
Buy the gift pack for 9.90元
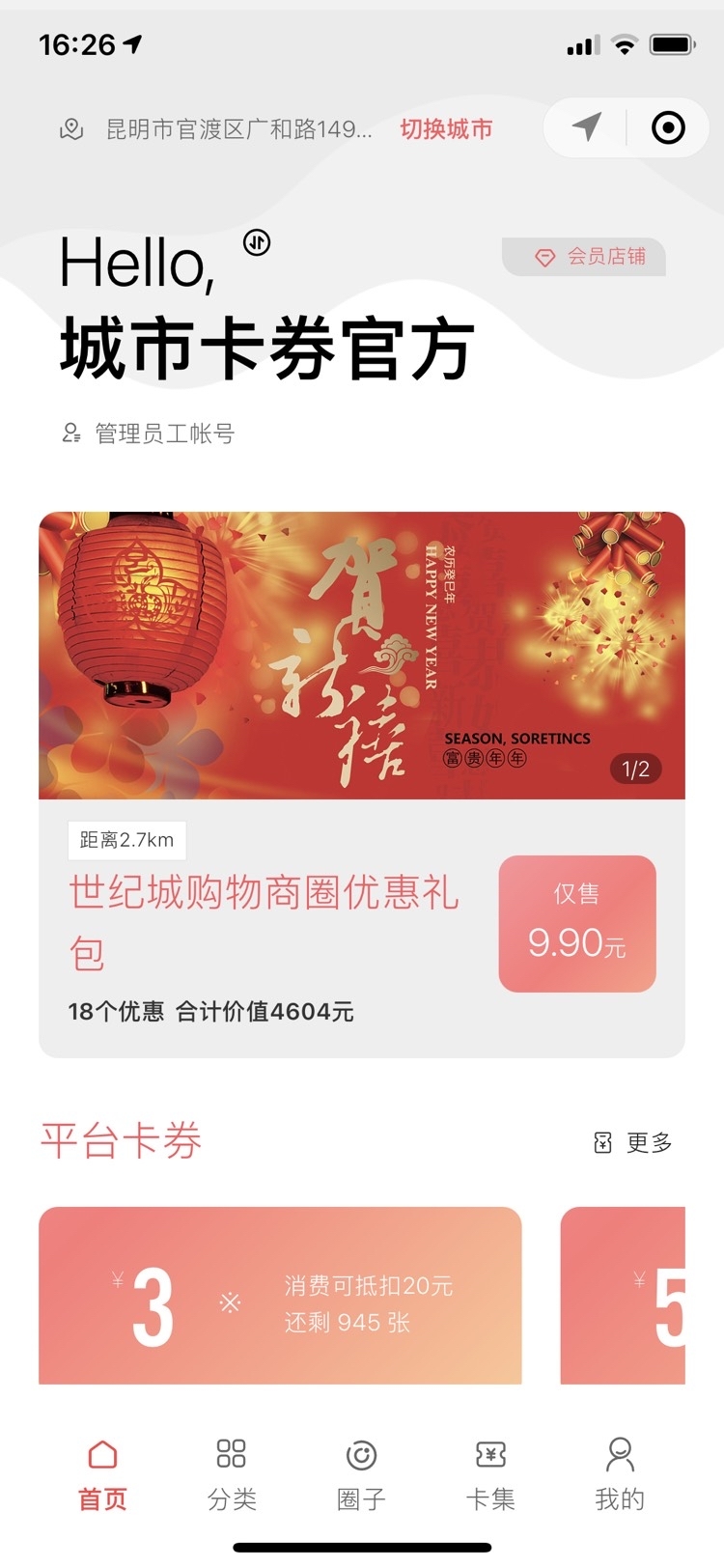576,924
